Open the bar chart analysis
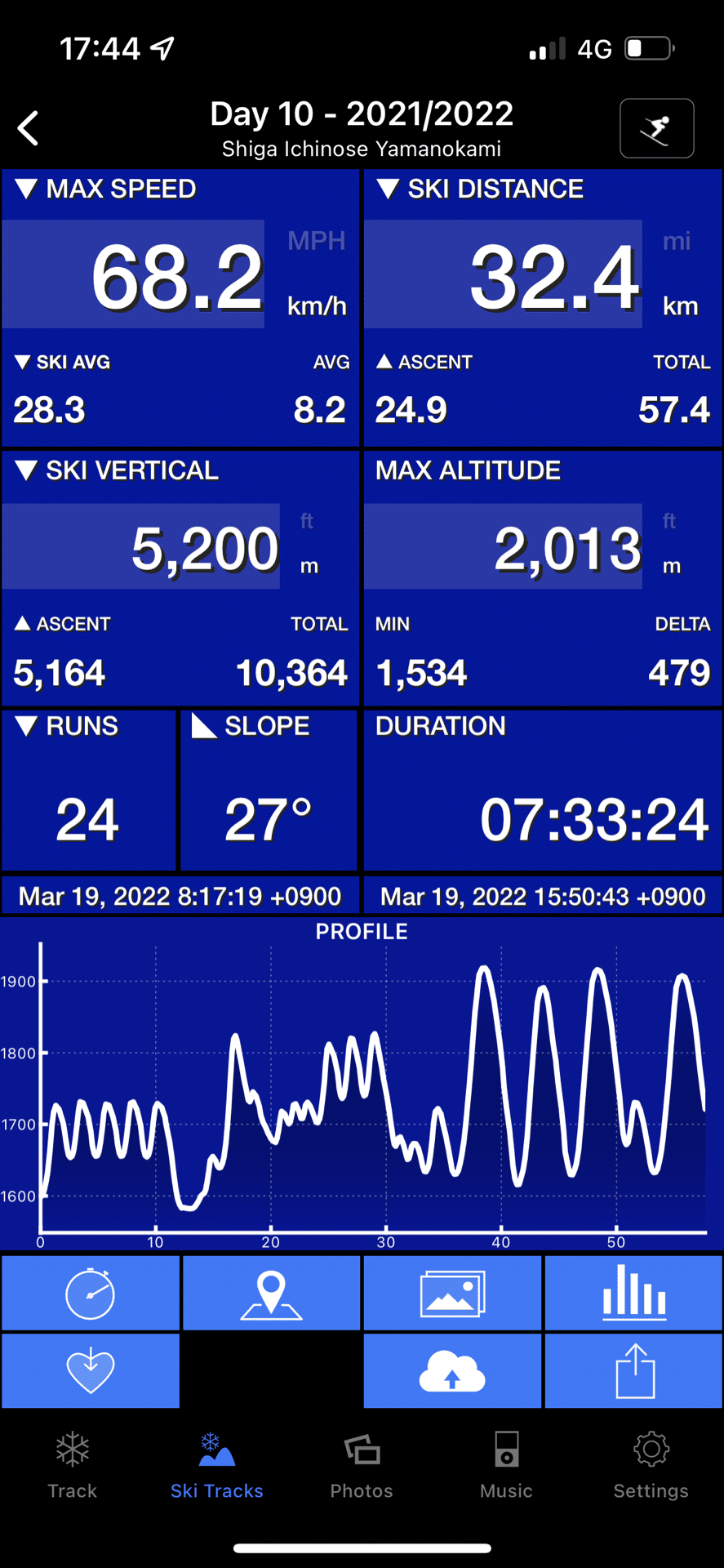This screenshot has width=724, height=1568. [x=633, y=1294]
